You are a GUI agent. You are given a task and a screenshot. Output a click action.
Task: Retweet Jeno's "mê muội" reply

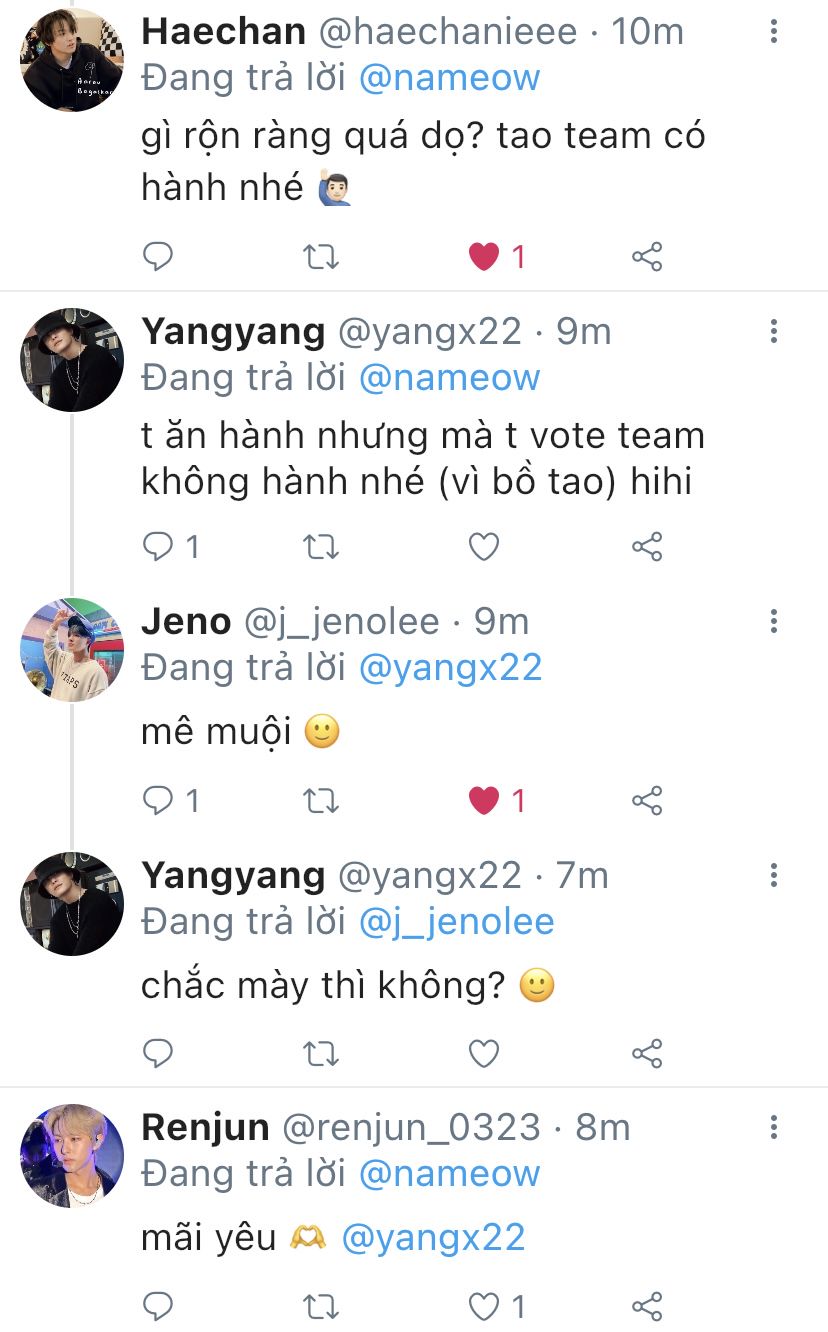(321, 800)
